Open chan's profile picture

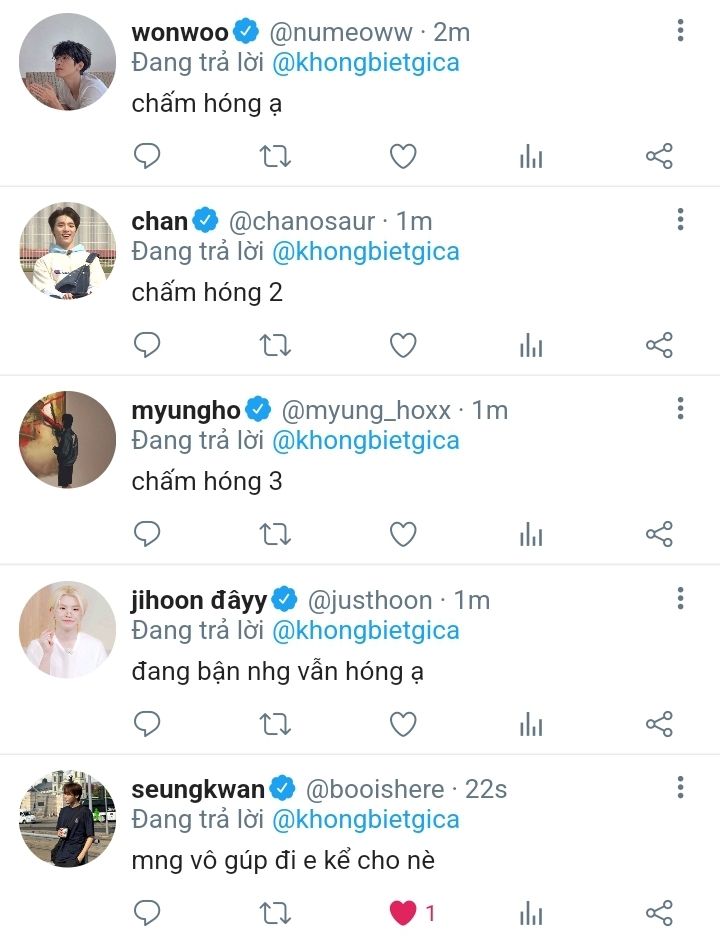pyautogui.click(x=67, y=251)
